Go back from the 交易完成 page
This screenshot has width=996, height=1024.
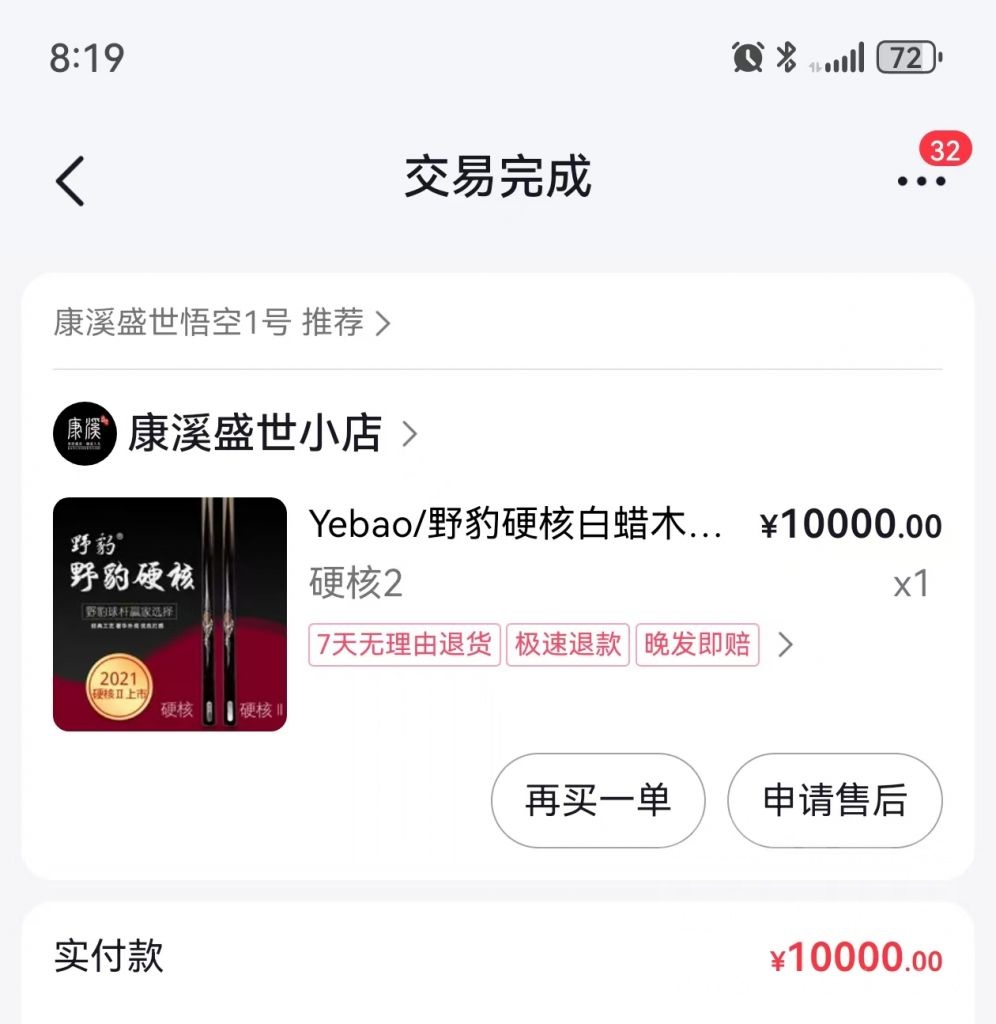pos(70,181)
